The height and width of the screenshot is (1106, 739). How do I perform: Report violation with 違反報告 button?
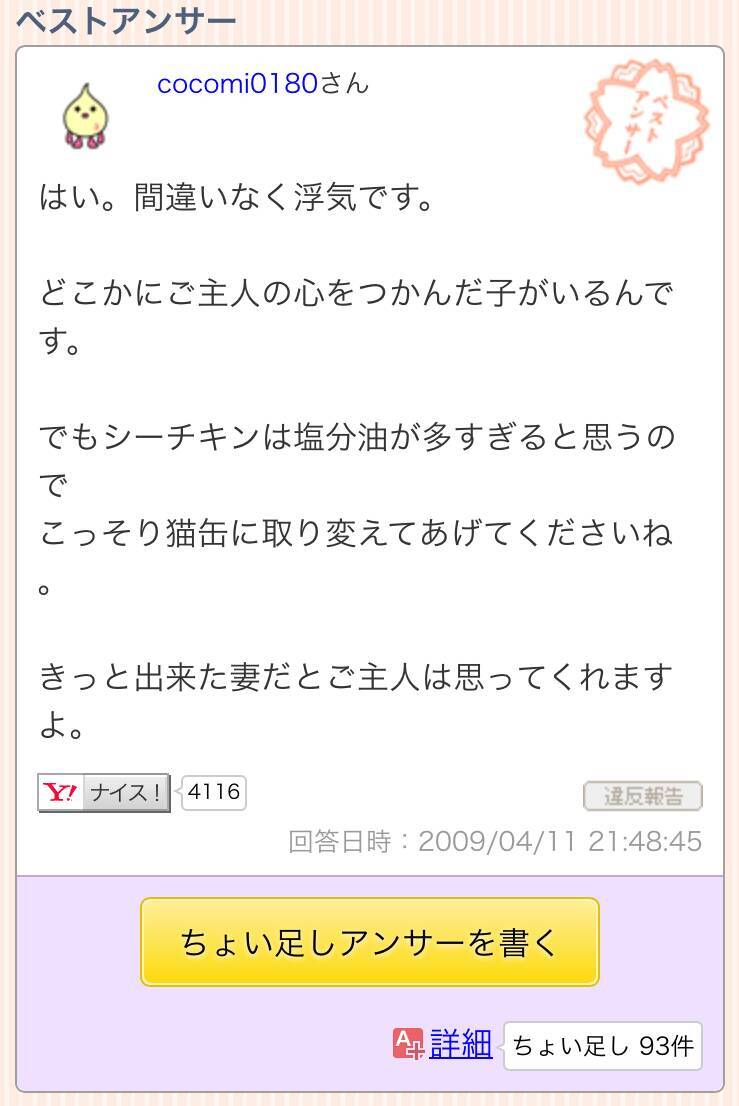(643, 796)
